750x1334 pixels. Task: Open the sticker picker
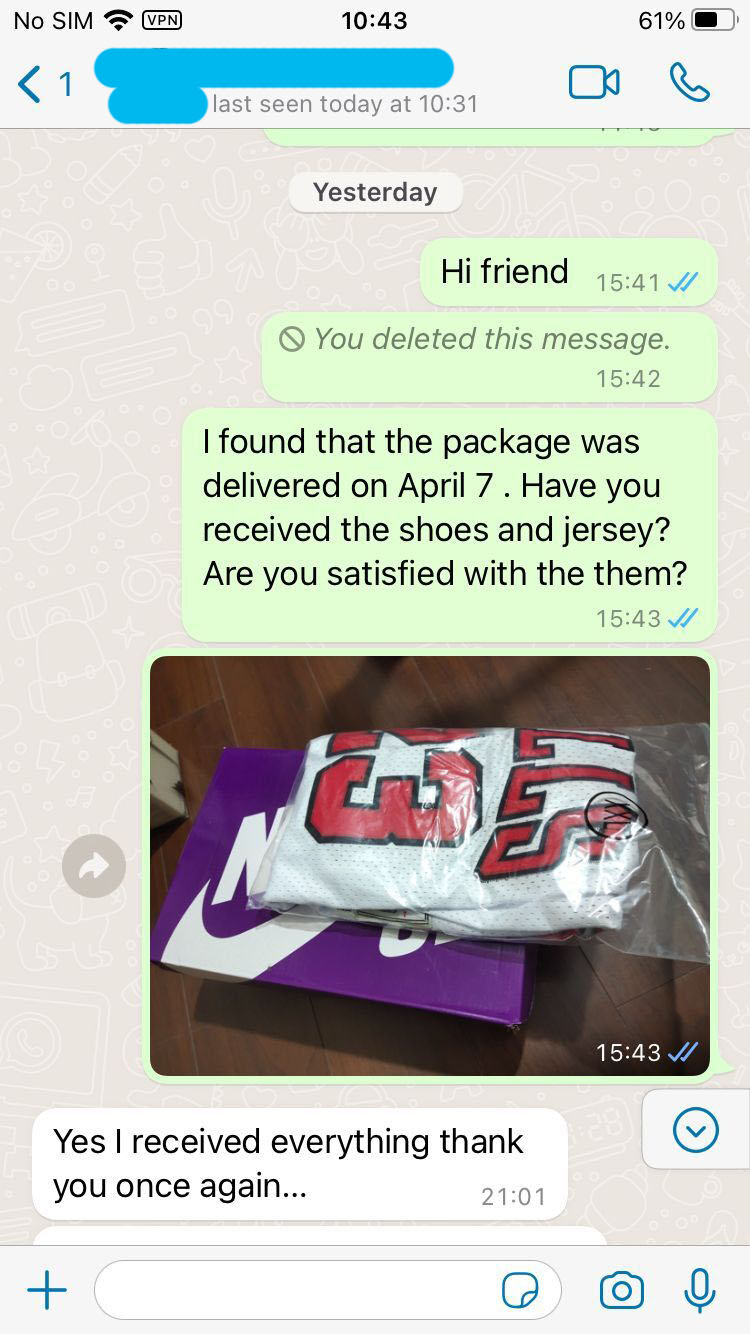[x=520, y=1291]
